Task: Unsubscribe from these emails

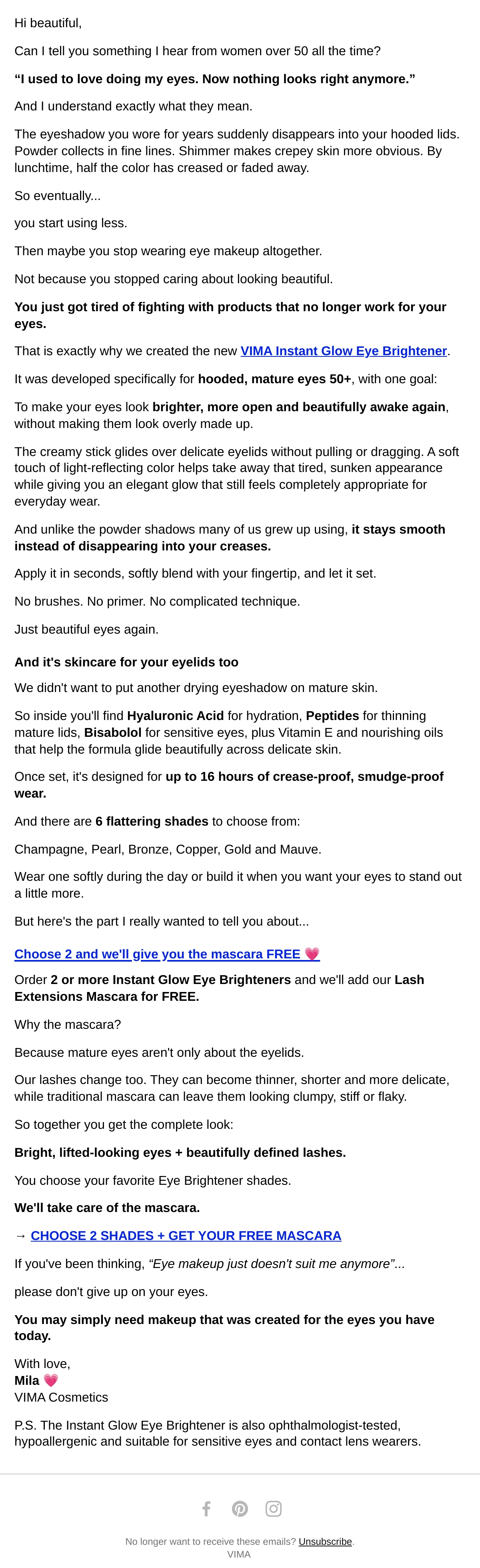Action: tap(326, 1541)
